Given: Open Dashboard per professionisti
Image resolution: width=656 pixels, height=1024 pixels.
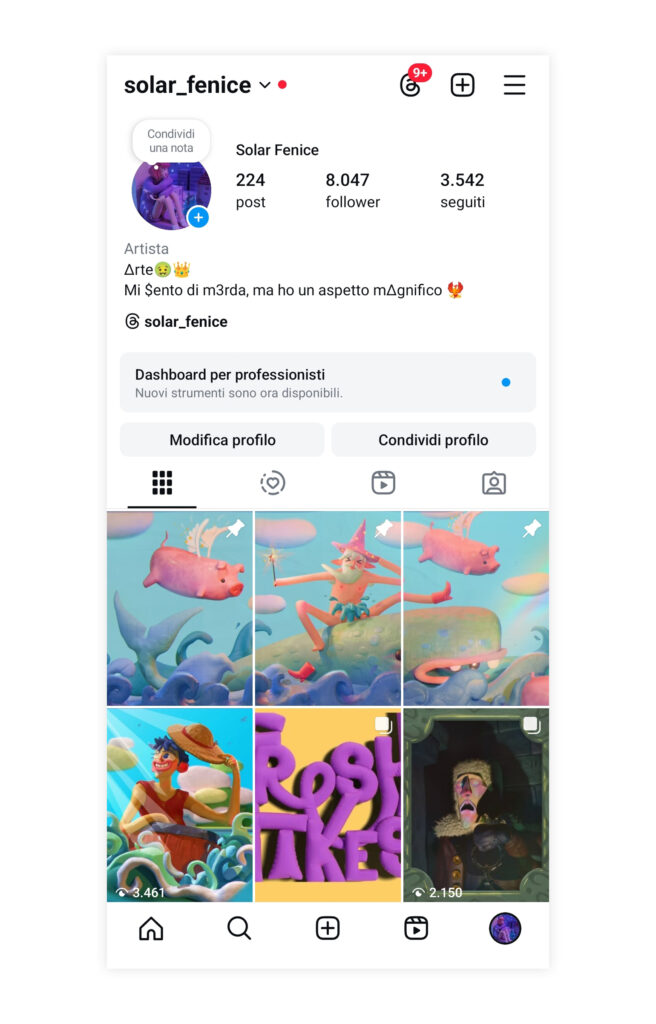Looking at the screenshot, I should coord(327,382).
